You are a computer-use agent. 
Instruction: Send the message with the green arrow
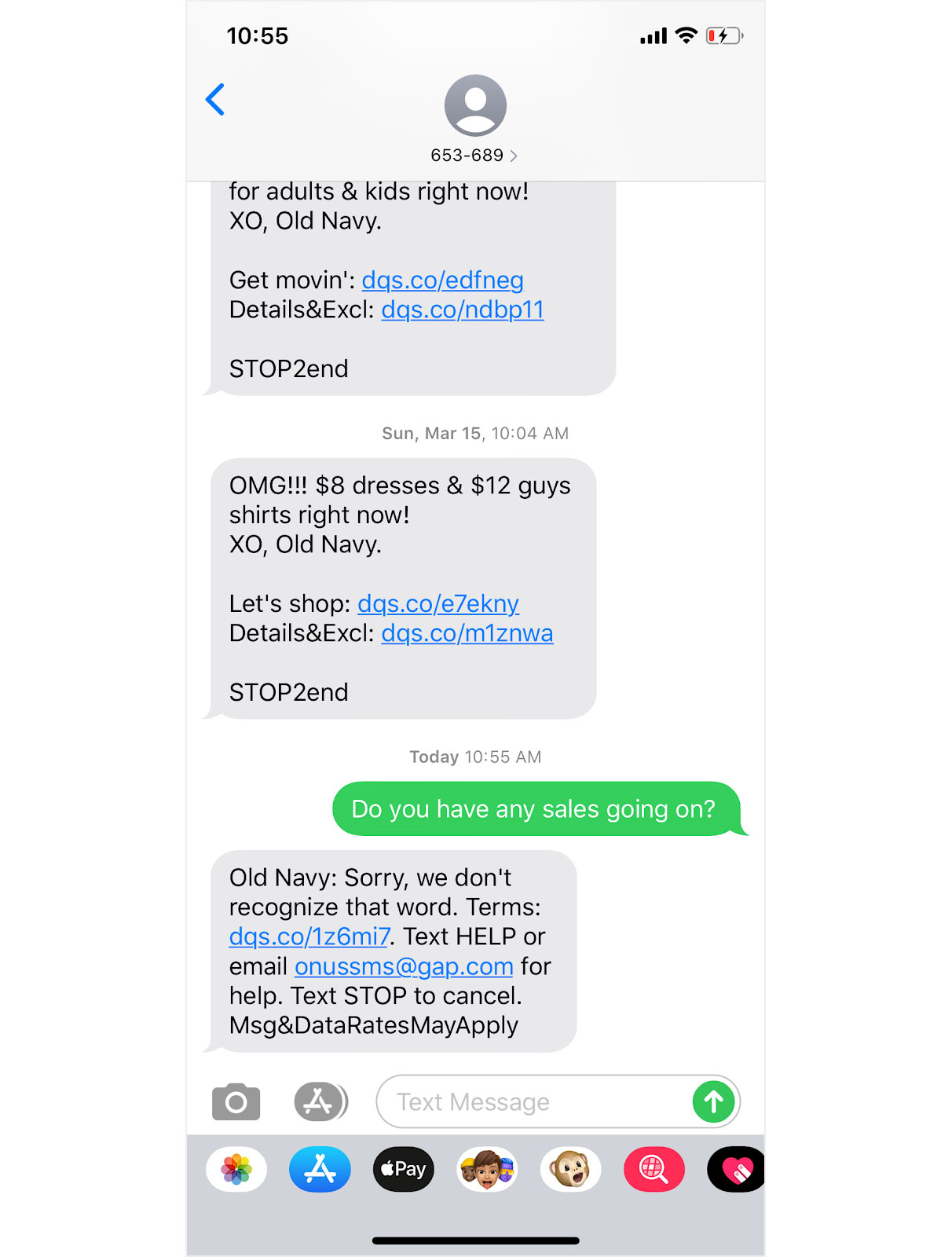[x=713, y=1102]
